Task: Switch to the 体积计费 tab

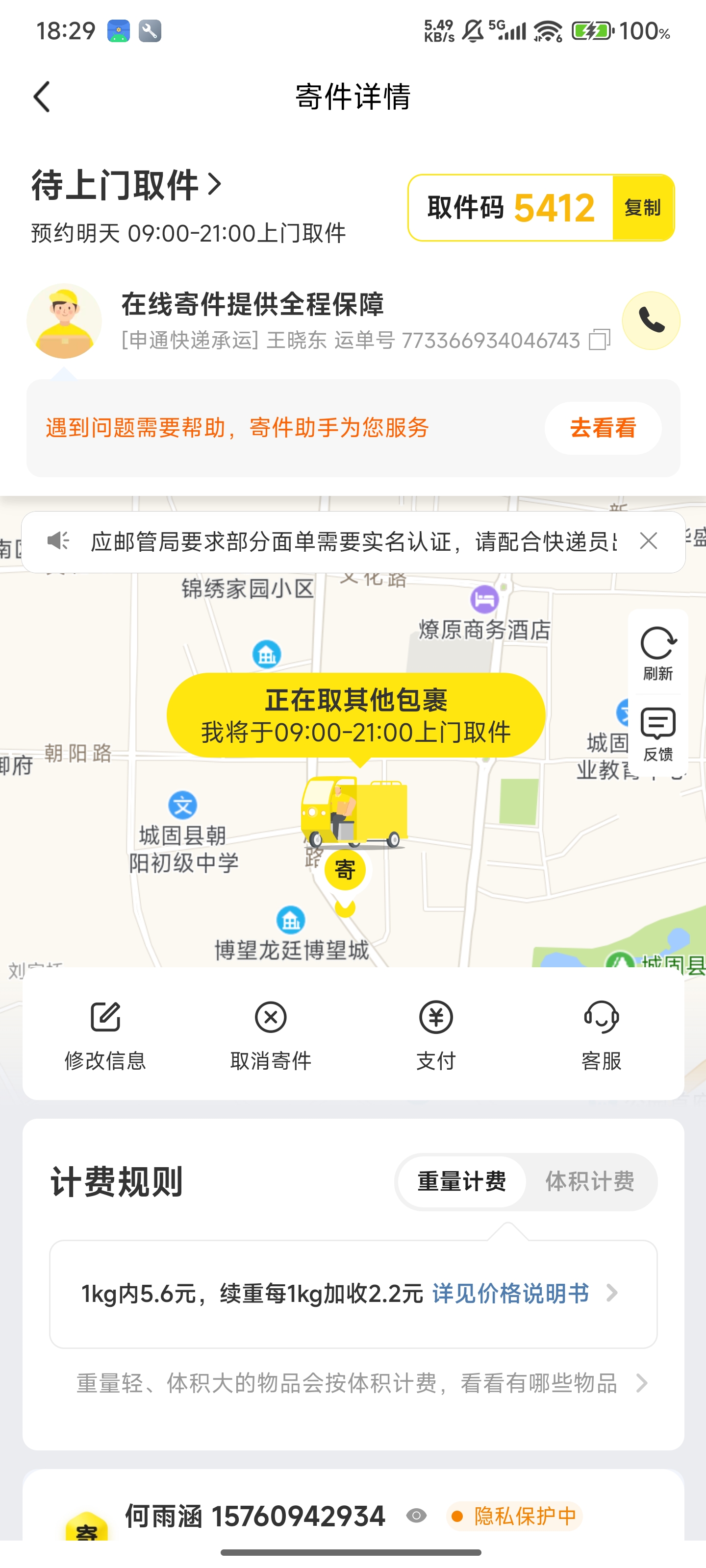Action: tap(590, 1181)
